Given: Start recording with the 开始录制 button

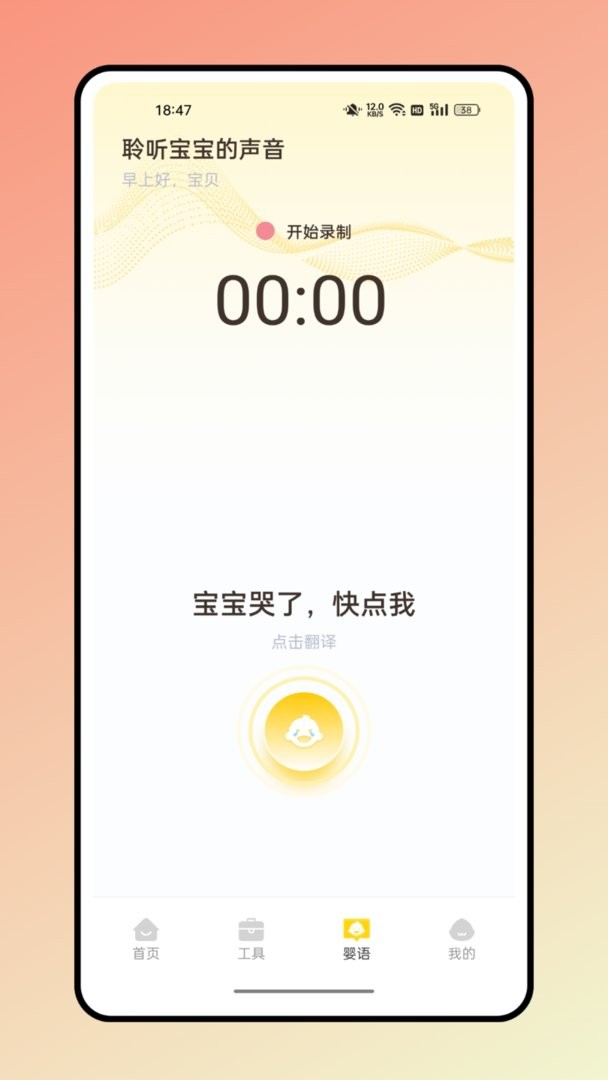Looking at the screenshot, I should (304, 232).
